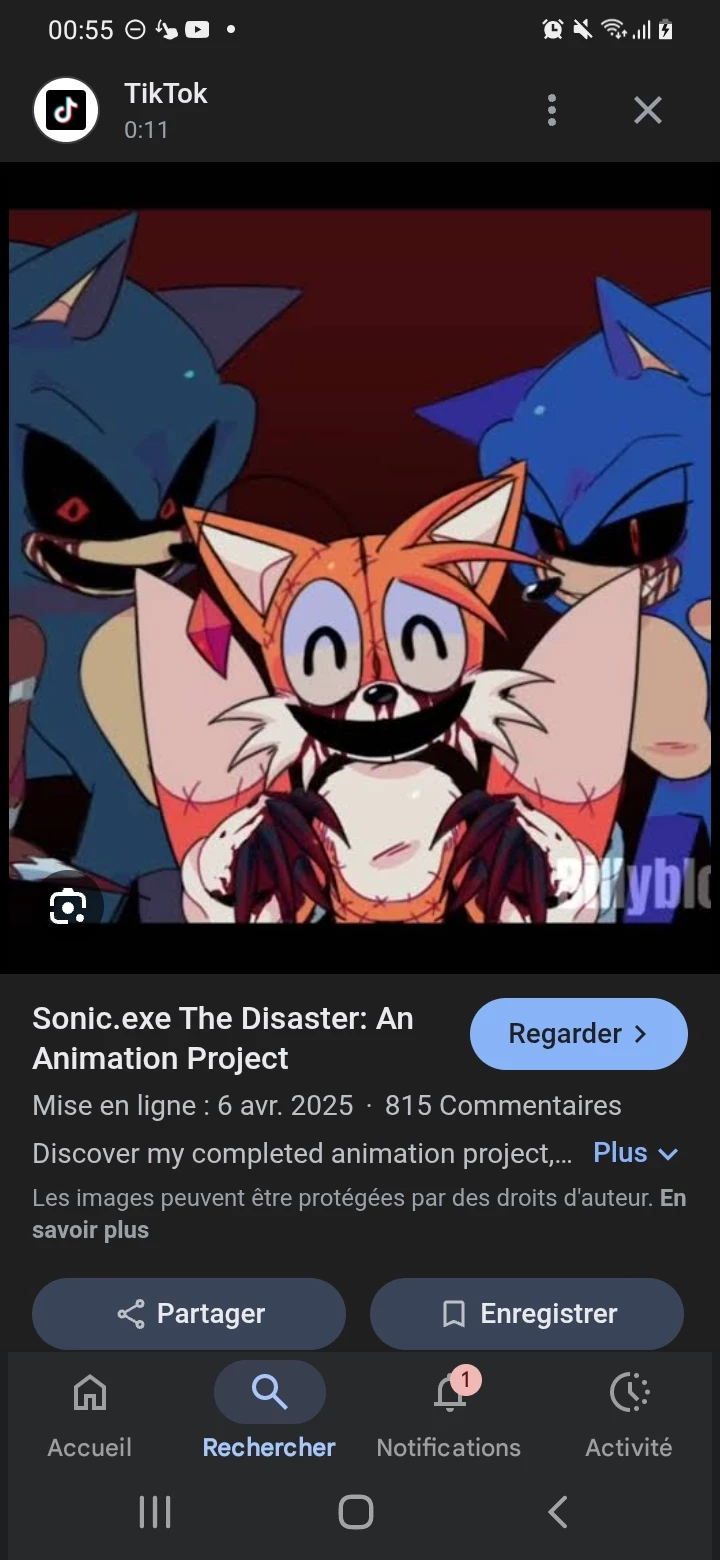Viewport: 720px width, 1560px height.
Task: Save the image with Enregistrer
Action: pos(527,1313)
